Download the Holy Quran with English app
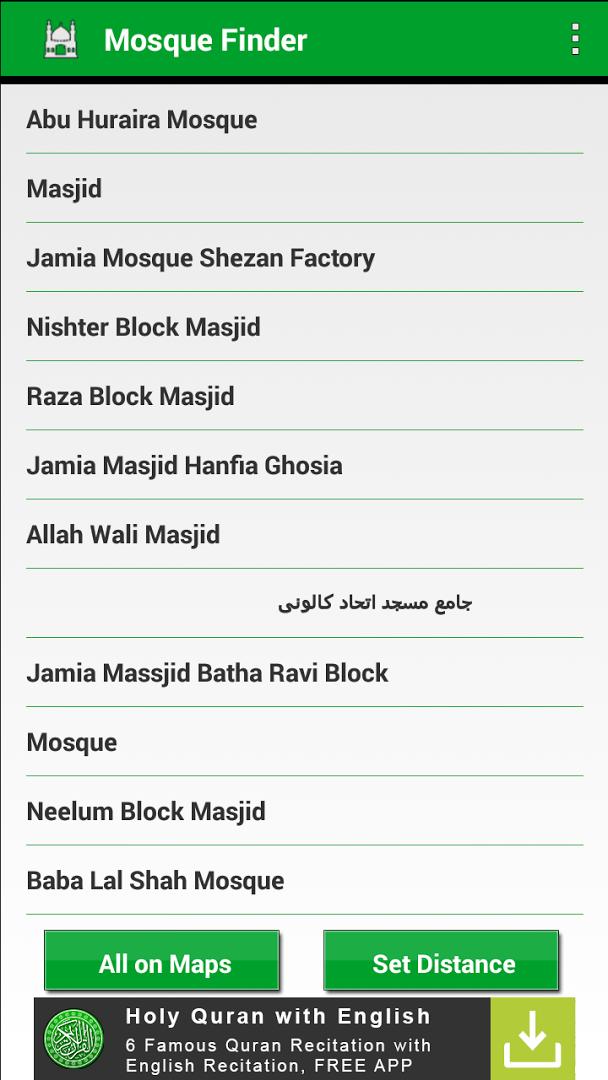 [532, 1039]
